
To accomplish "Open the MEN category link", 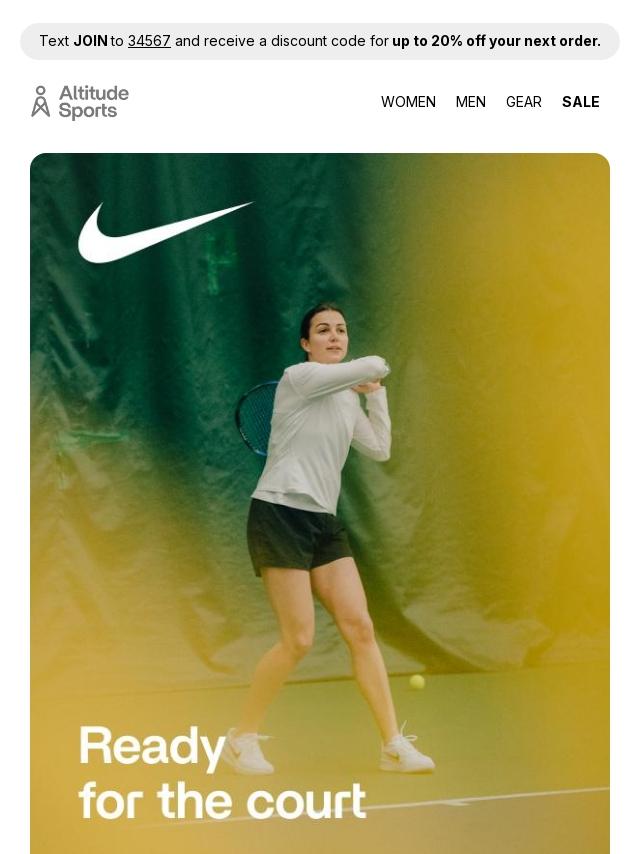I will tap(470, 102).
